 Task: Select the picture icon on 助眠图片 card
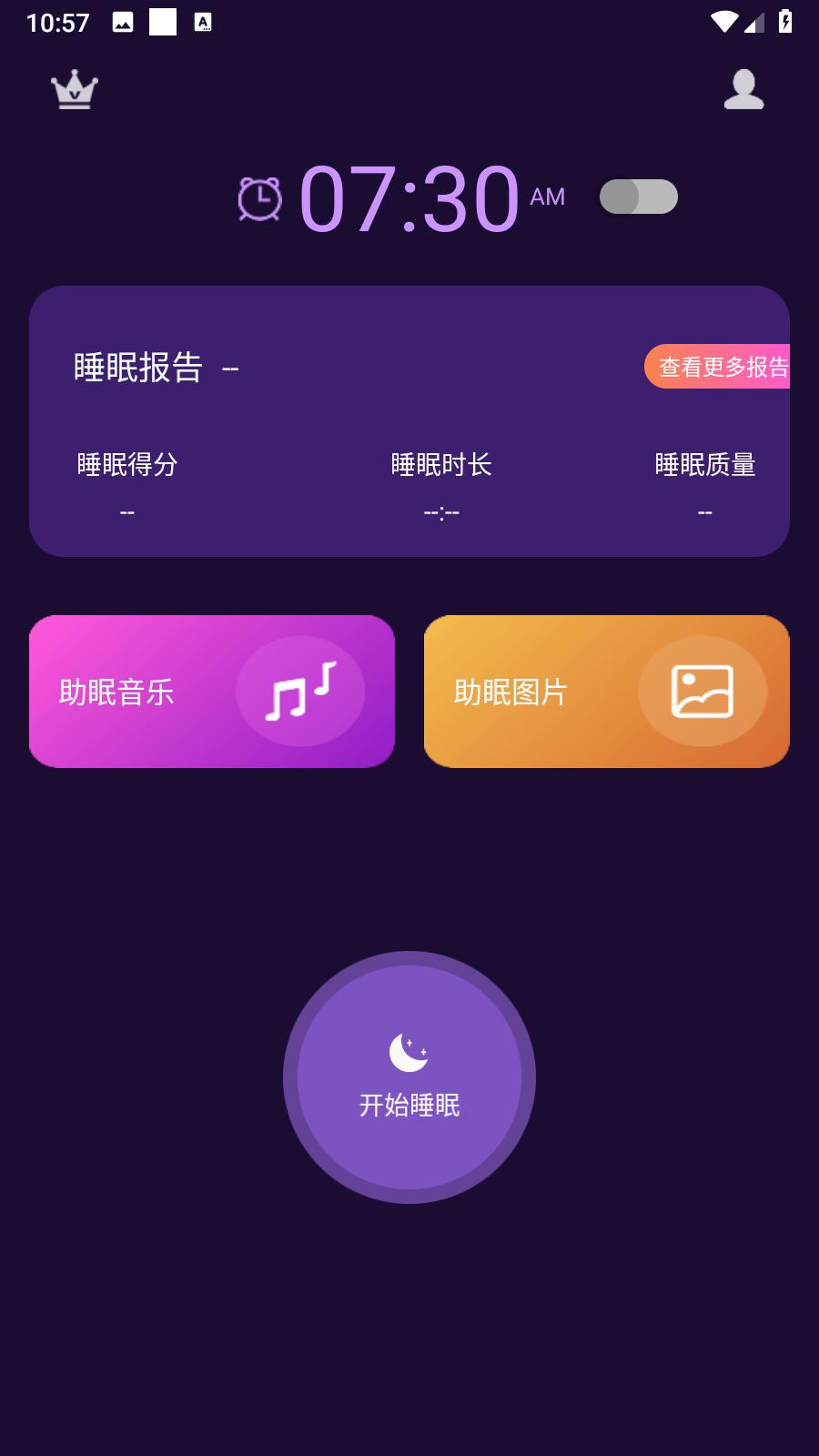[x=702, y=692]
